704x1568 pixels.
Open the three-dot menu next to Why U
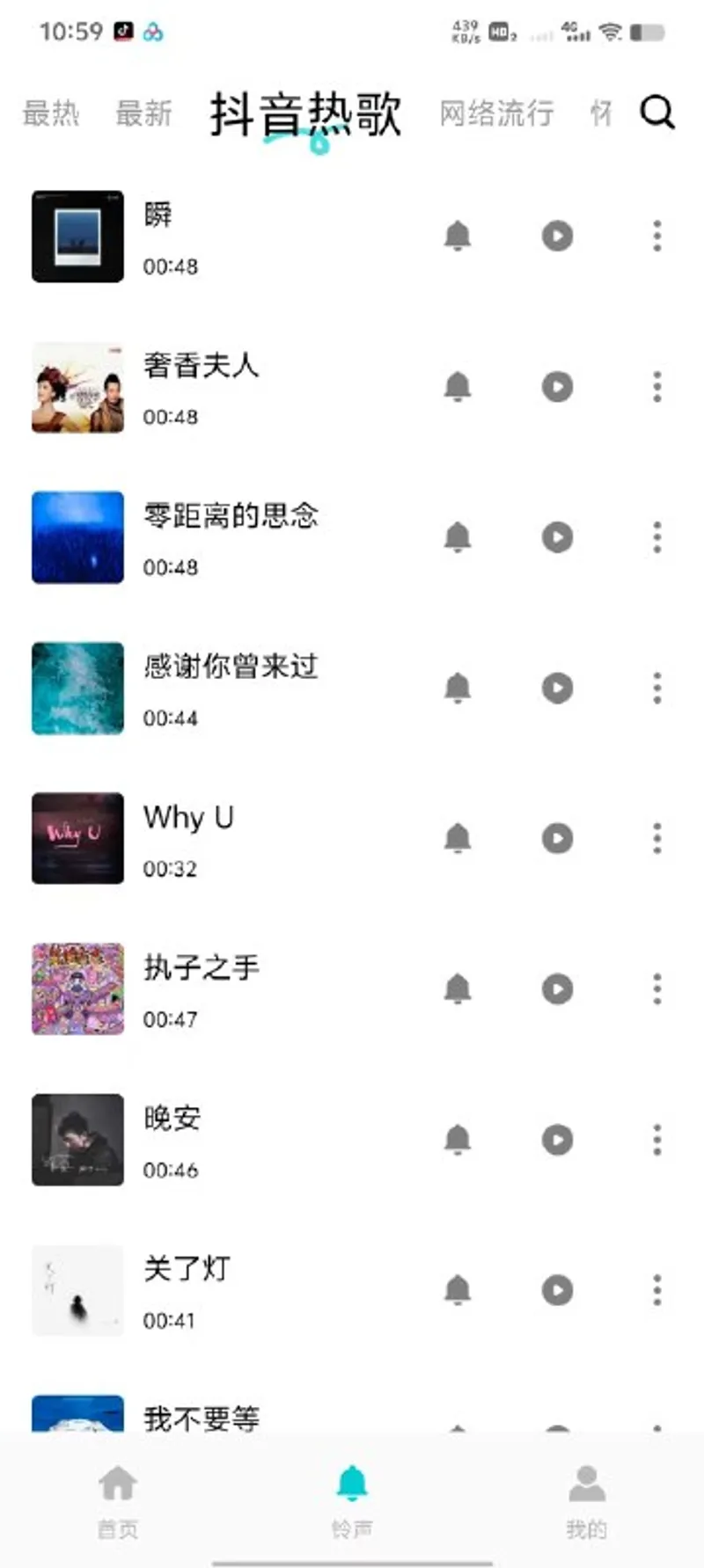point(656,839)
